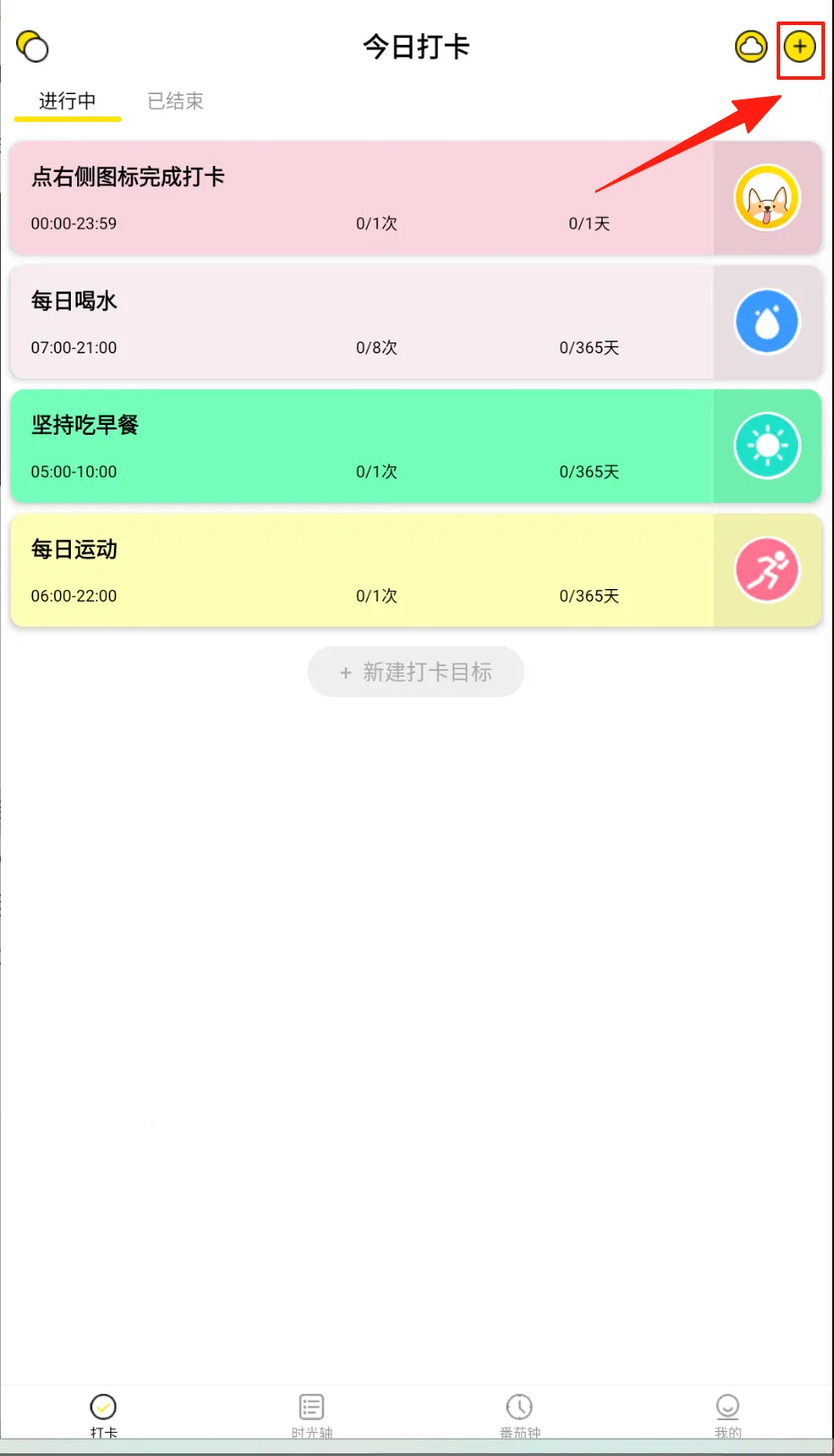Tap the yellow plus icon to add a goal
The height and width of the screenshot is (1456, 834).
(800, 48)
